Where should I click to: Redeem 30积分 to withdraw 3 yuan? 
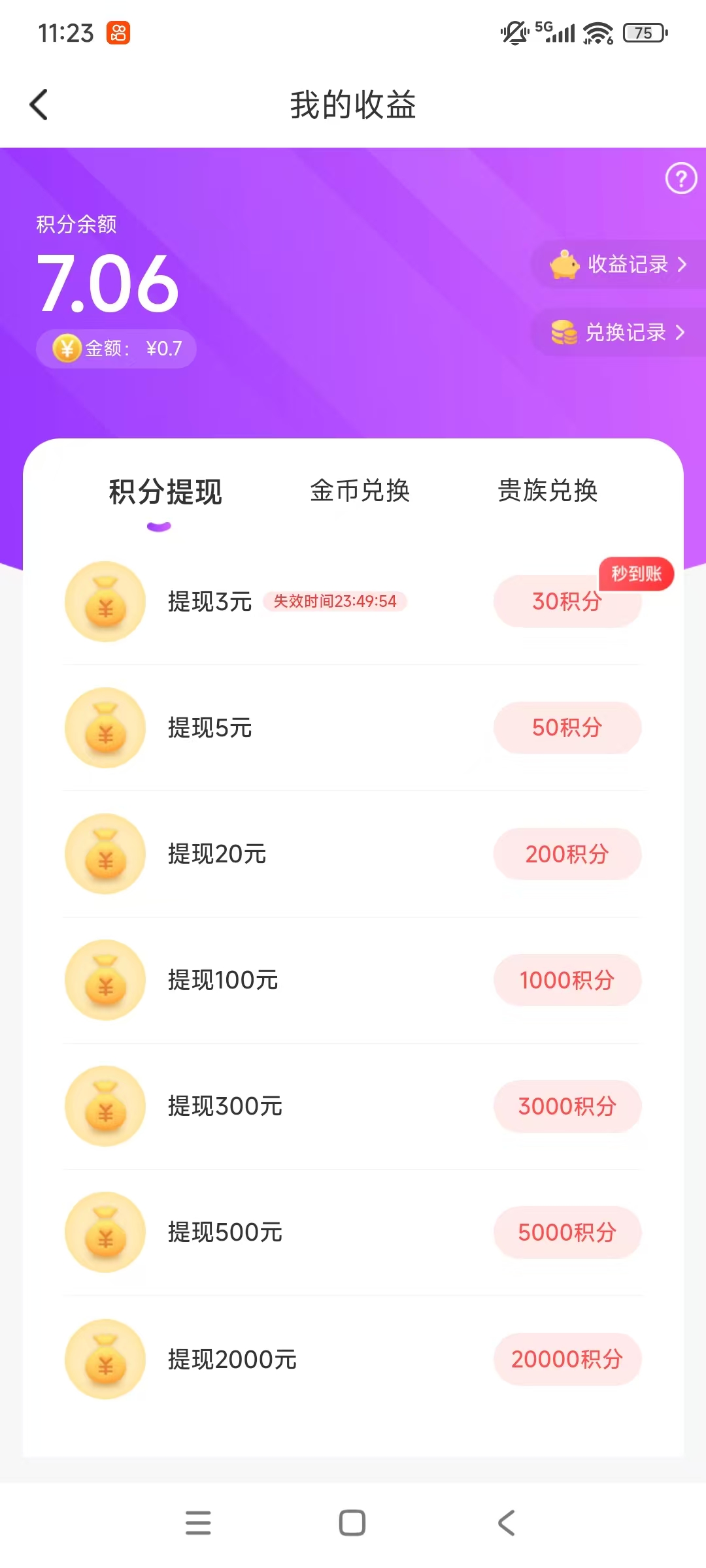coord(567,602)
